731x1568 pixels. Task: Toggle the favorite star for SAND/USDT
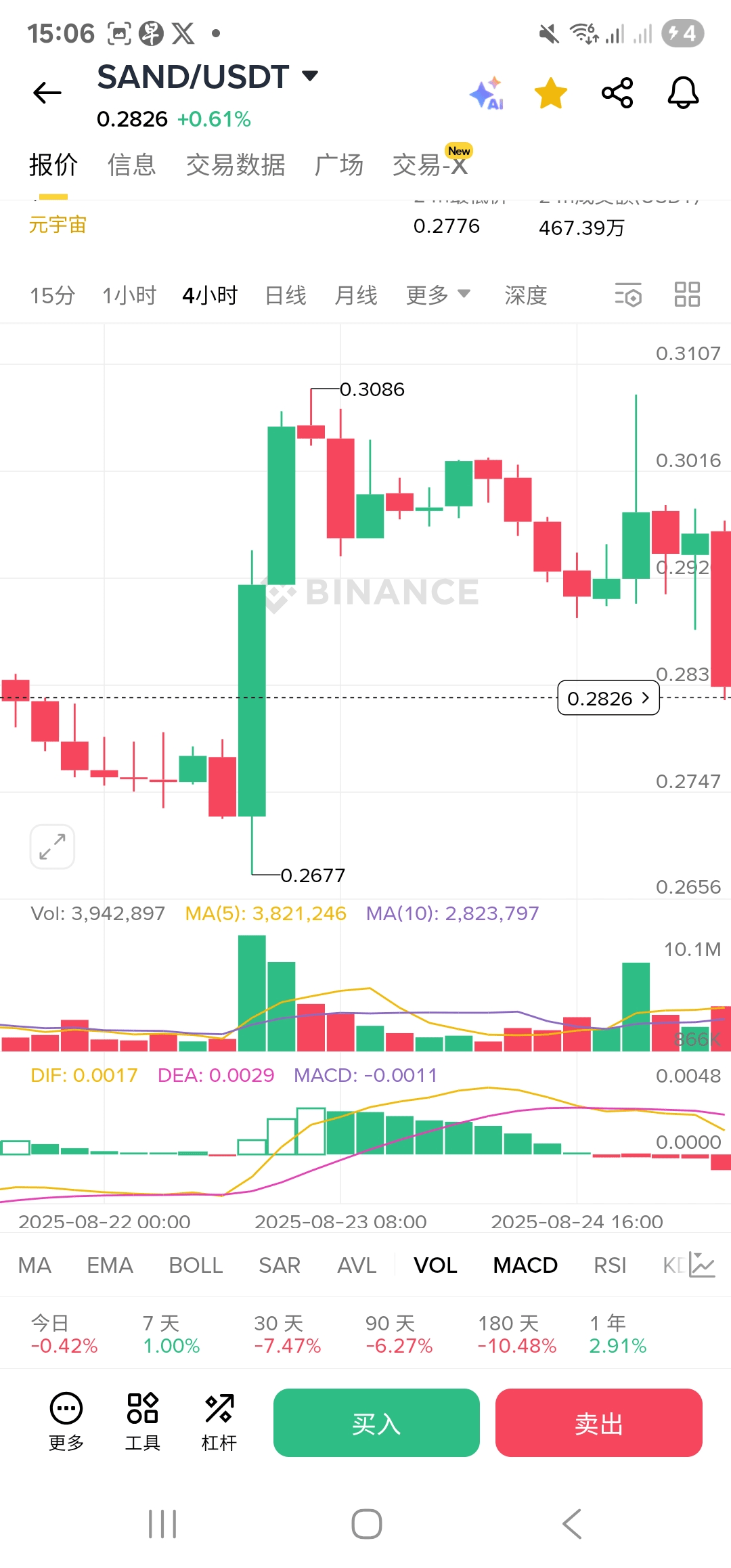click(551, 93)
